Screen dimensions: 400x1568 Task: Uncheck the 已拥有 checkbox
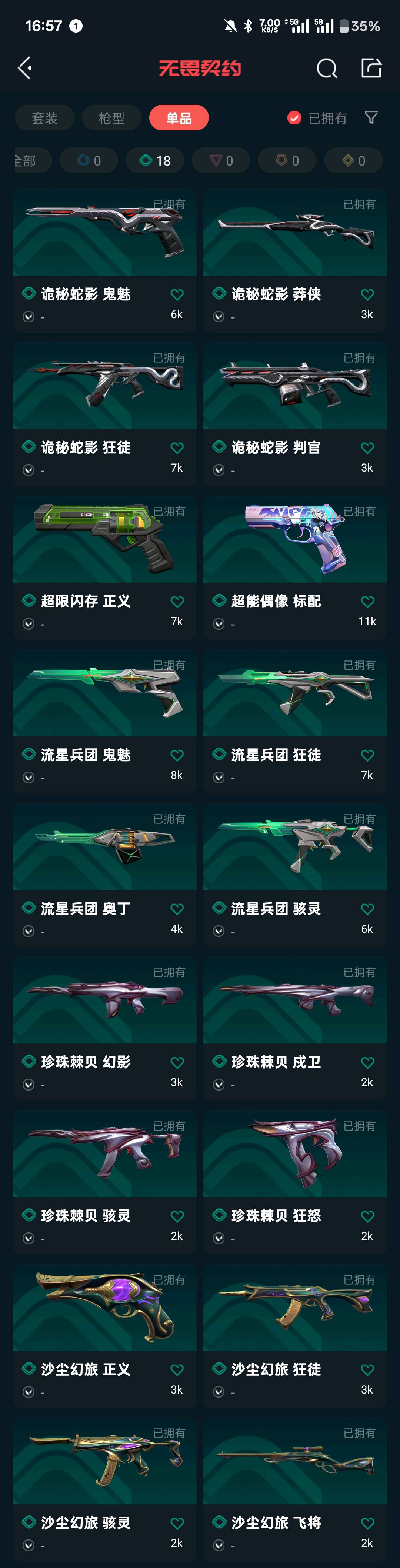(x=294, y=118)
